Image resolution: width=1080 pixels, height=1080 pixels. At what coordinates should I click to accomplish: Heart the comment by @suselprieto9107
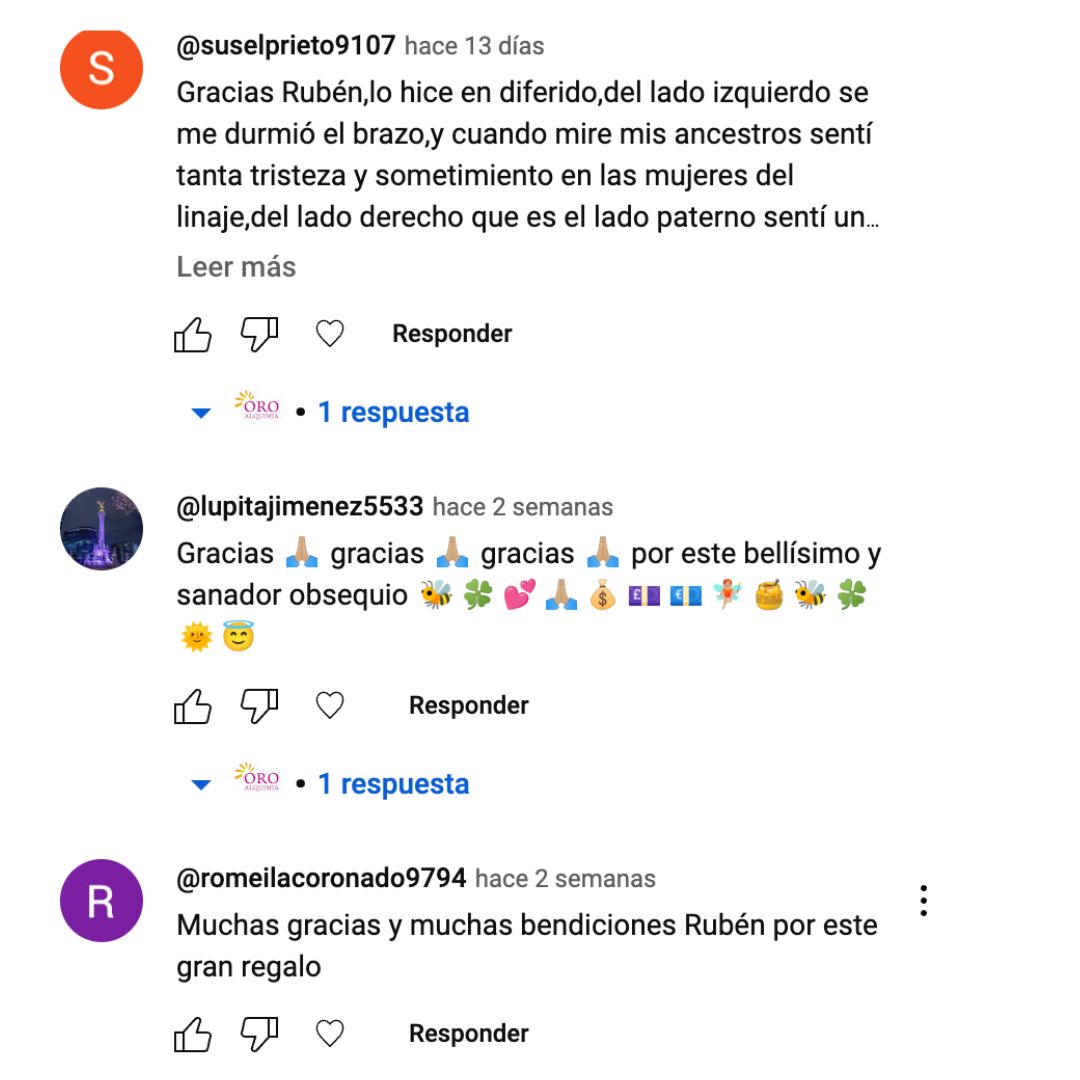(330, 334)
